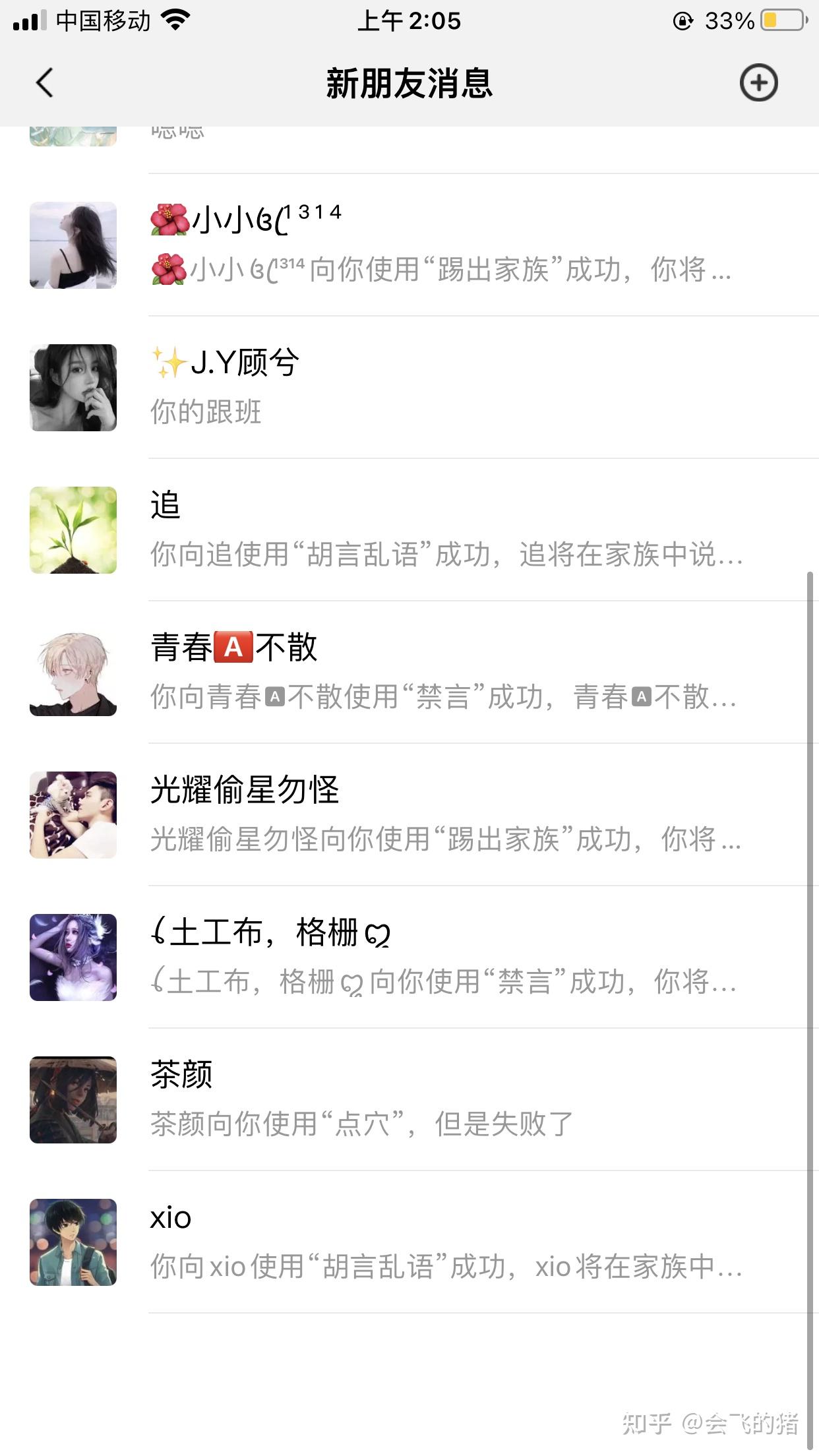Tap ⎛土工布，格栅ღ's avatar image
Screen dimensions: 819x1456
click(x=73, y=957)
